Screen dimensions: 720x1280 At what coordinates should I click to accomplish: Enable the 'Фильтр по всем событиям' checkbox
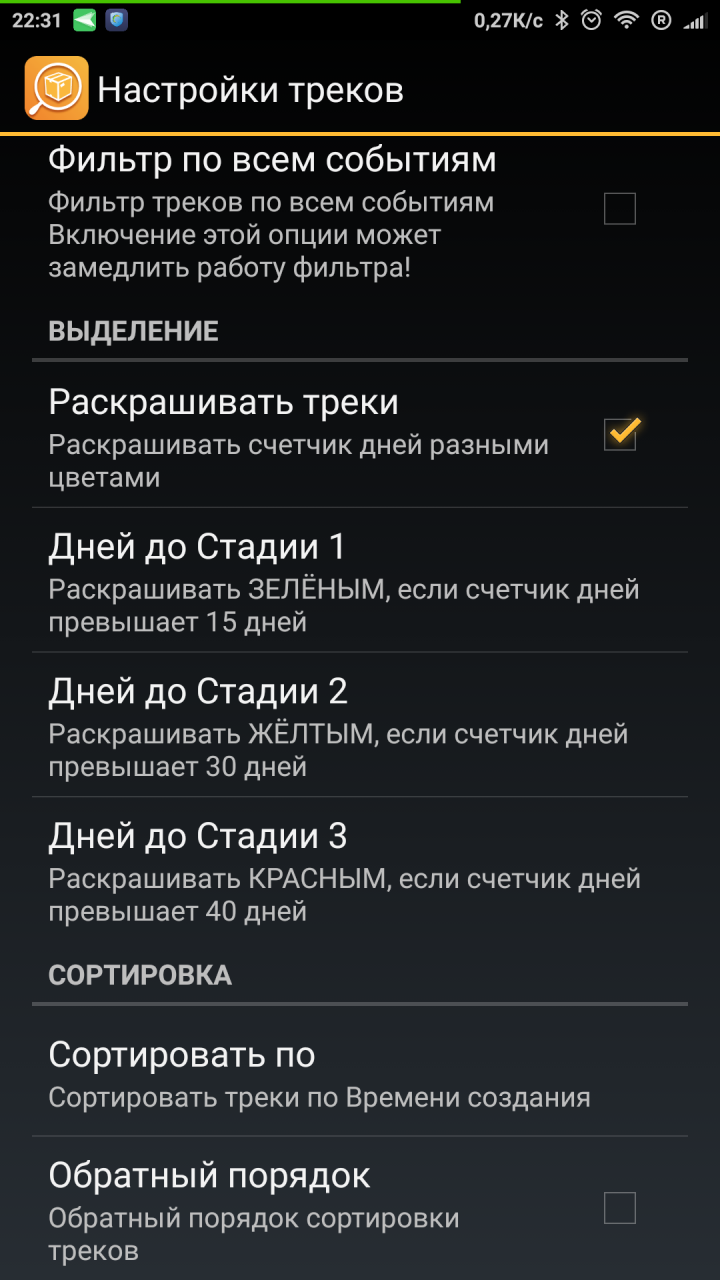click(619, 209)
